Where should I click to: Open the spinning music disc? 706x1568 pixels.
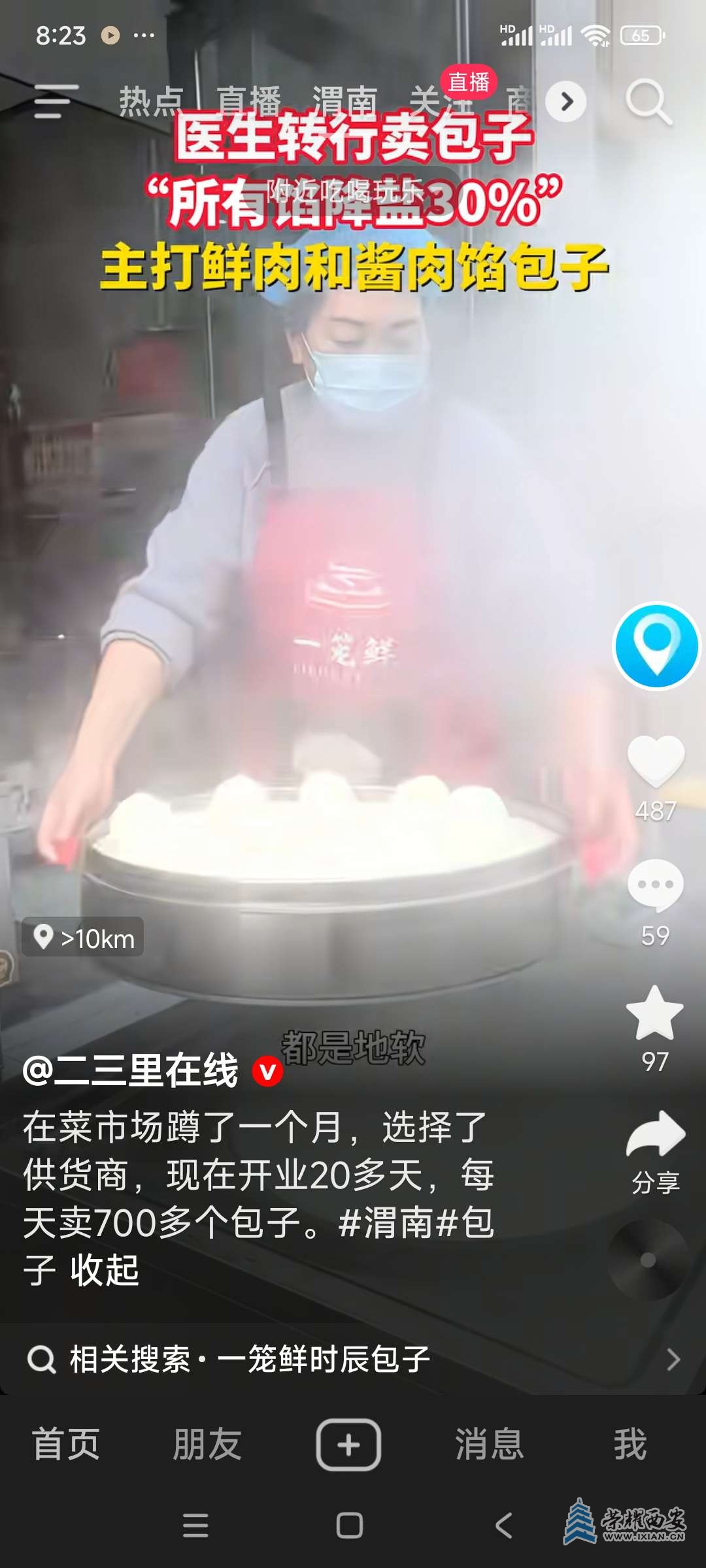click(647, 1260)
